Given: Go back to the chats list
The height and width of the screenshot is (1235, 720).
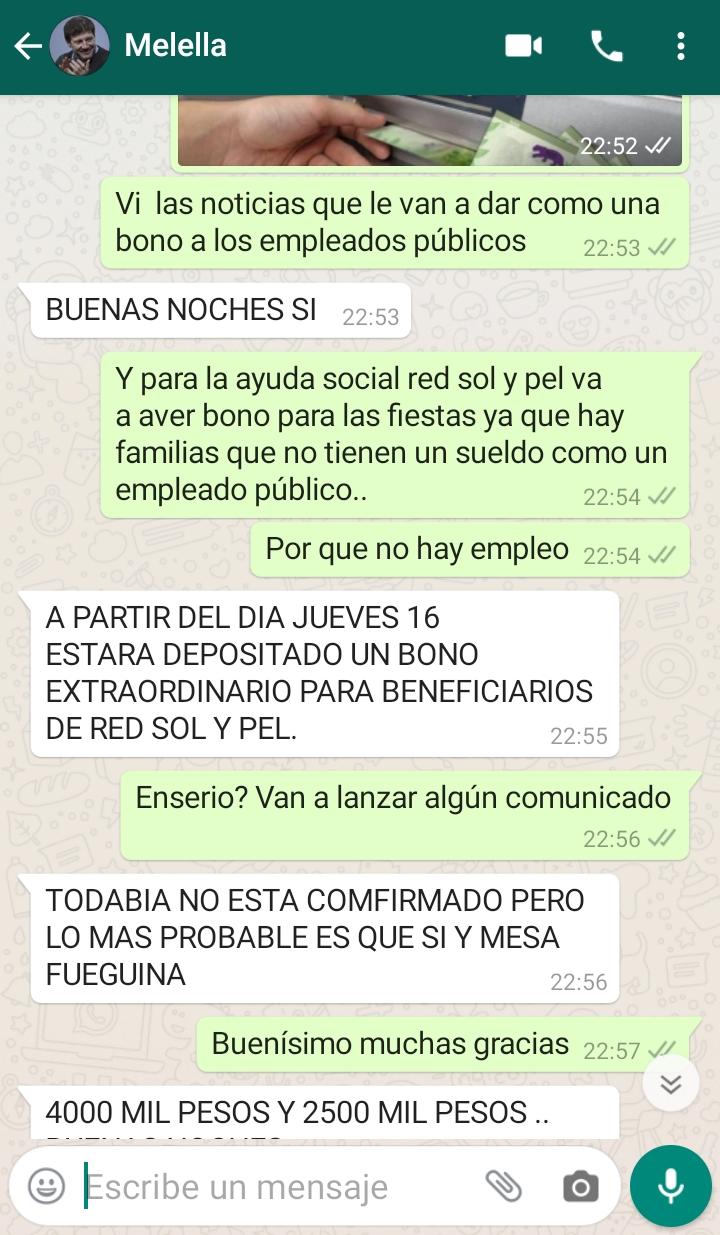Looking at the screenshot, I should pyautogui.click(x=27, y=46).
